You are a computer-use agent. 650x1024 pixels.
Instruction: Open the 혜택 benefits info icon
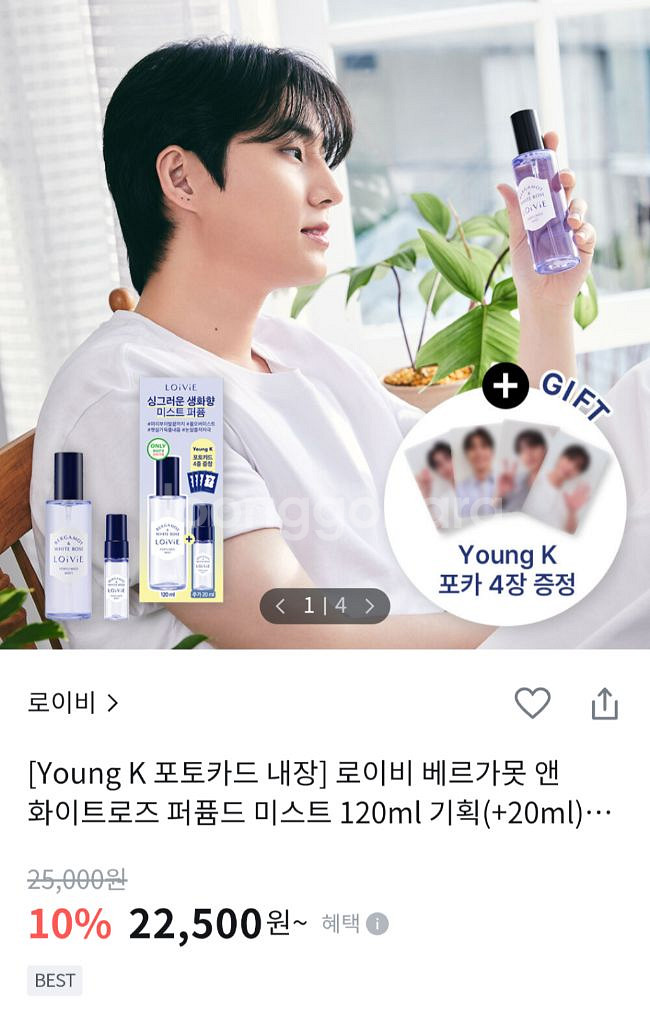pos(377,924)
